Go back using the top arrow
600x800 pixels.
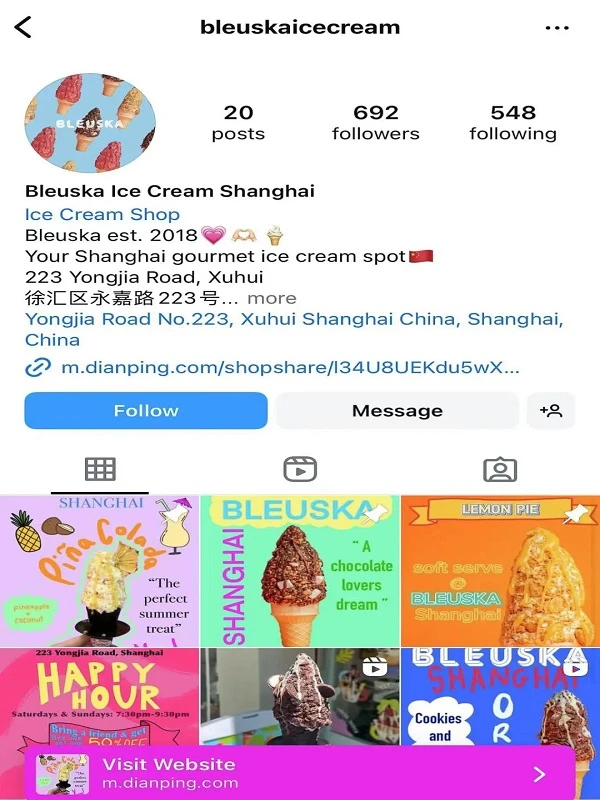tap(23, 27)
